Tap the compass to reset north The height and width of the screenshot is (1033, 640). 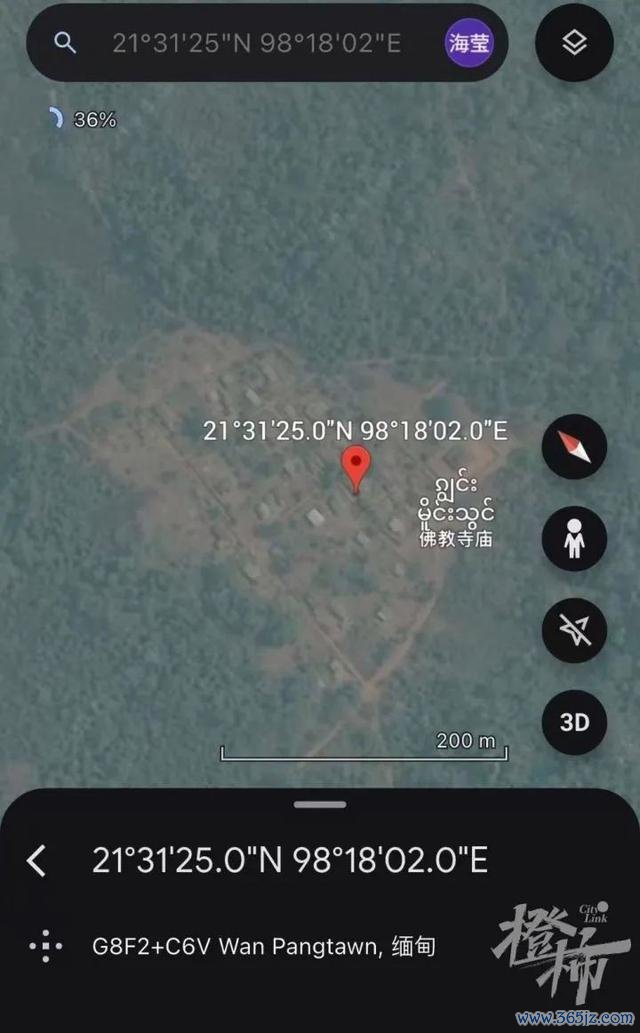(574, 447)
